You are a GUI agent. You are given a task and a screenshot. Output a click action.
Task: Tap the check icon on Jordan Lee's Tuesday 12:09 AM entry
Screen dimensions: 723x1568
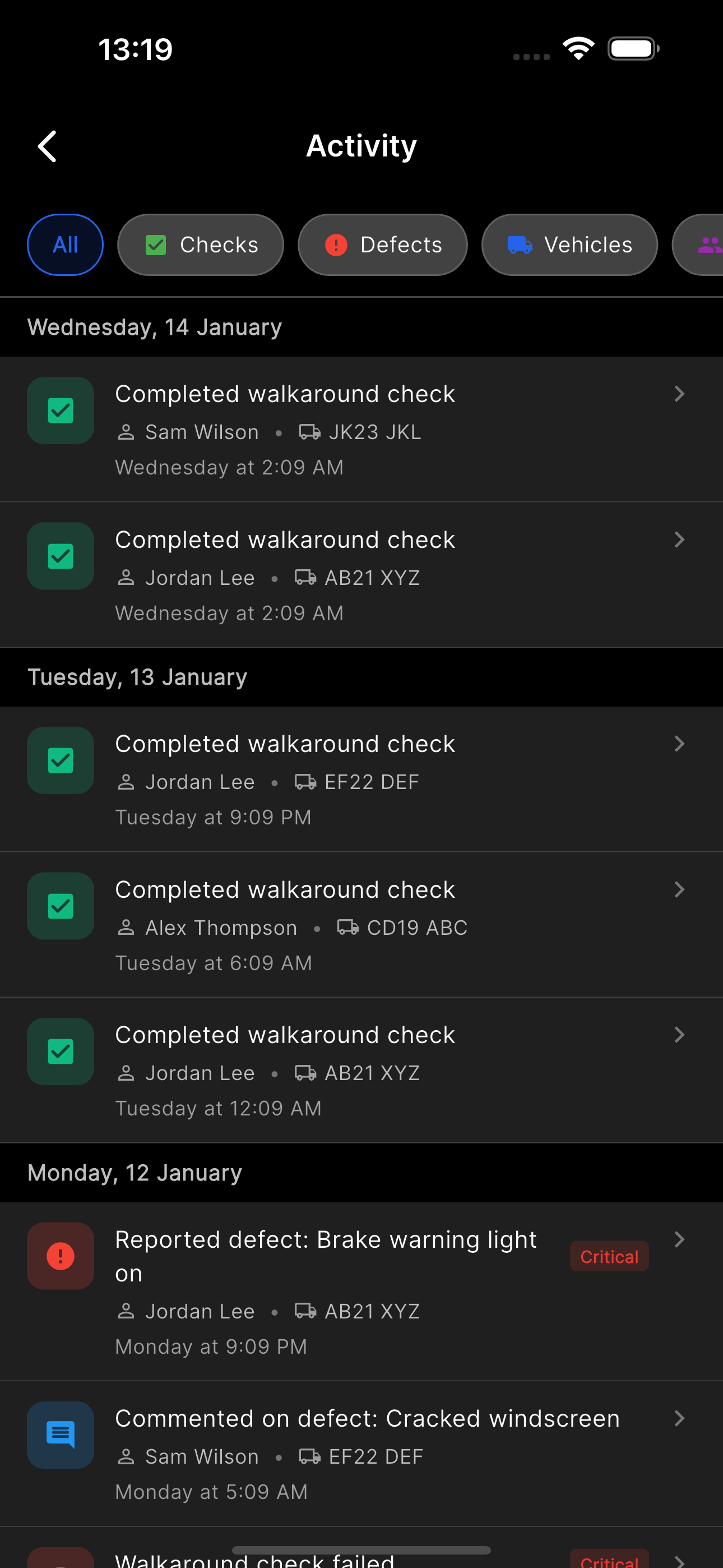(59, 1051)
